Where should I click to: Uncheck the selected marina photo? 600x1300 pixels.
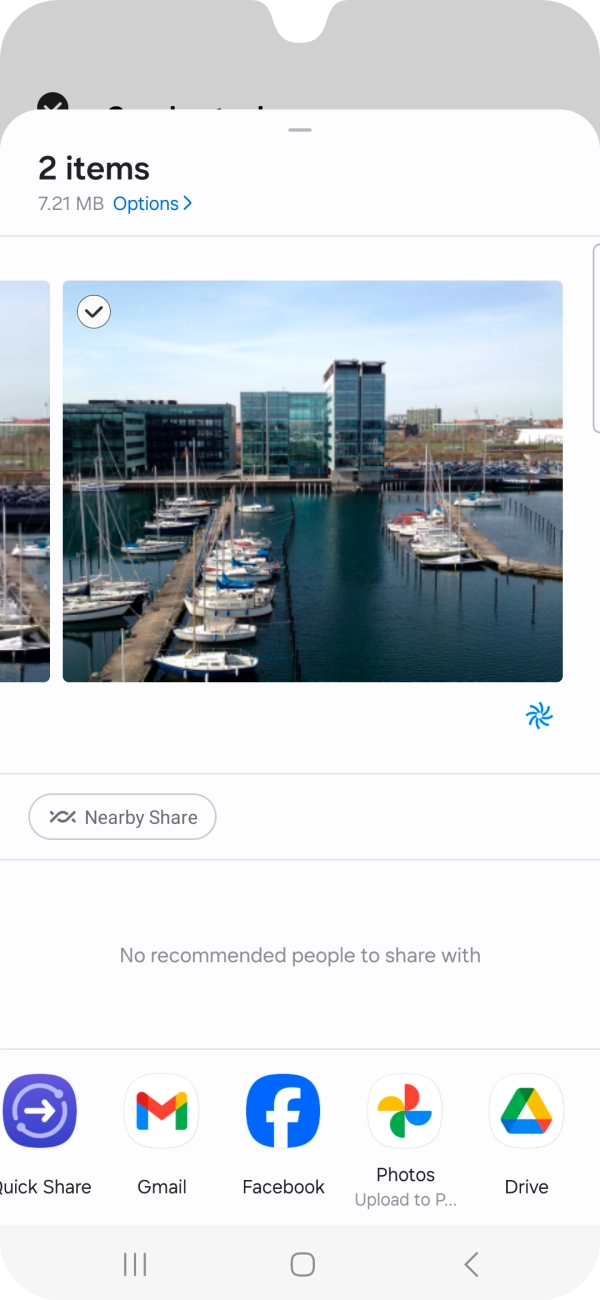(94, 312)
